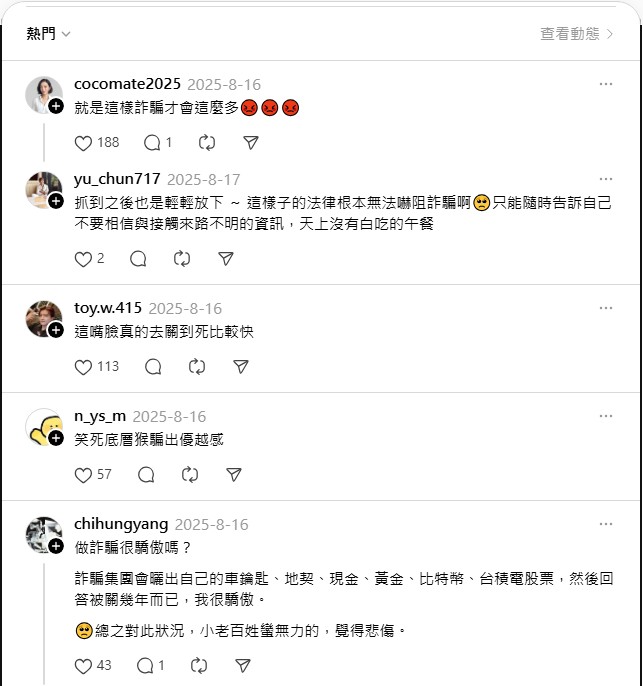
Task: Open more options on n_ys_m's comment
Action: coord(605,416)
